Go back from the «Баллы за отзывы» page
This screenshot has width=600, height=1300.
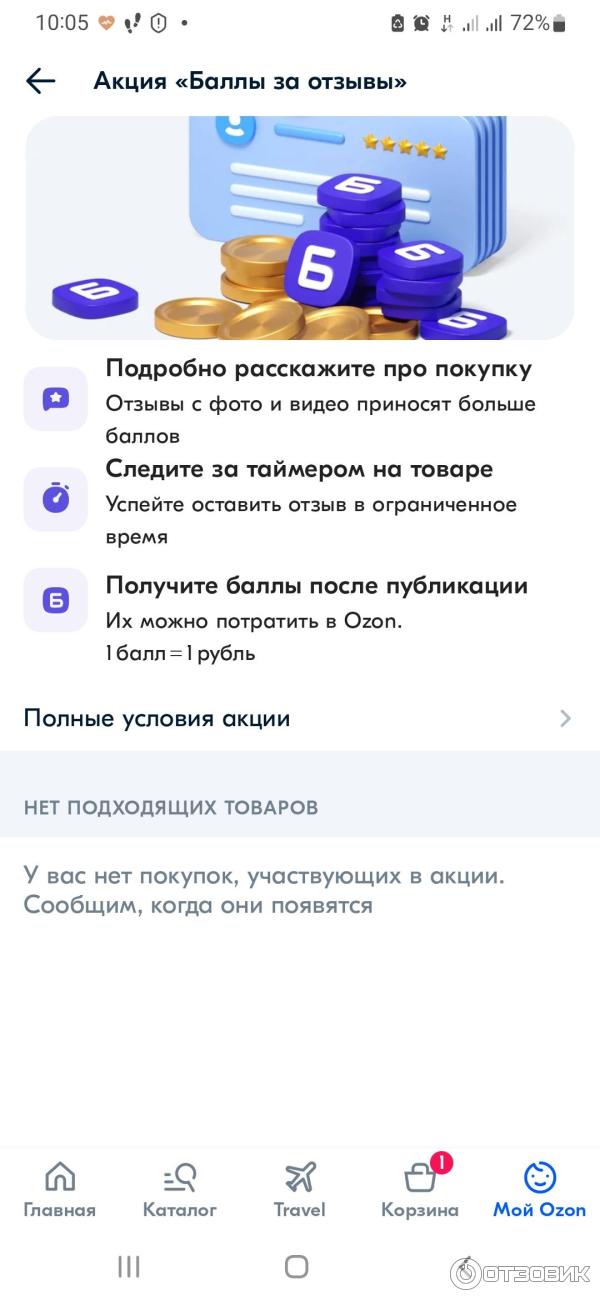(41, 81)
